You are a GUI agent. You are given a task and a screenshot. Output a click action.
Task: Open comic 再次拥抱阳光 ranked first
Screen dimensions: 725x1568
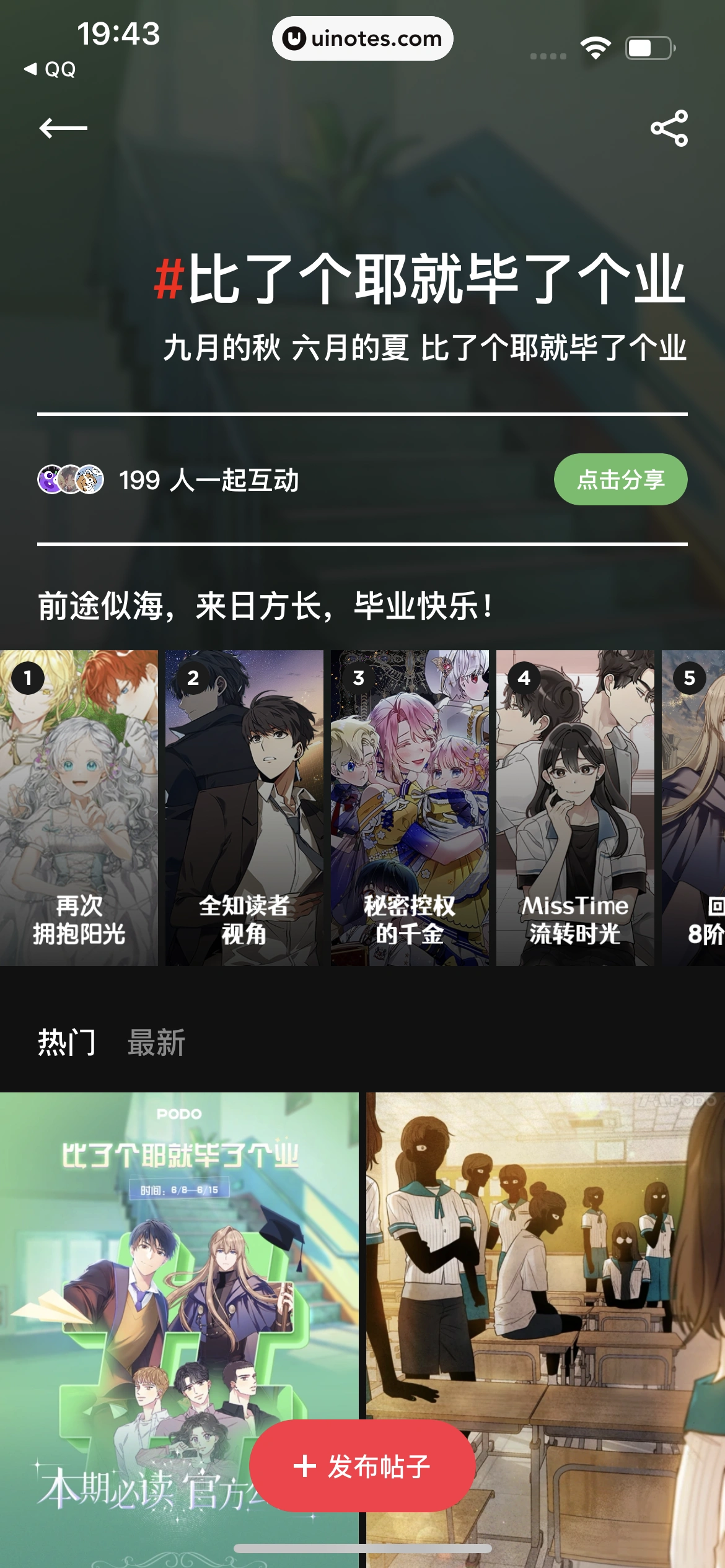point(79,808)
